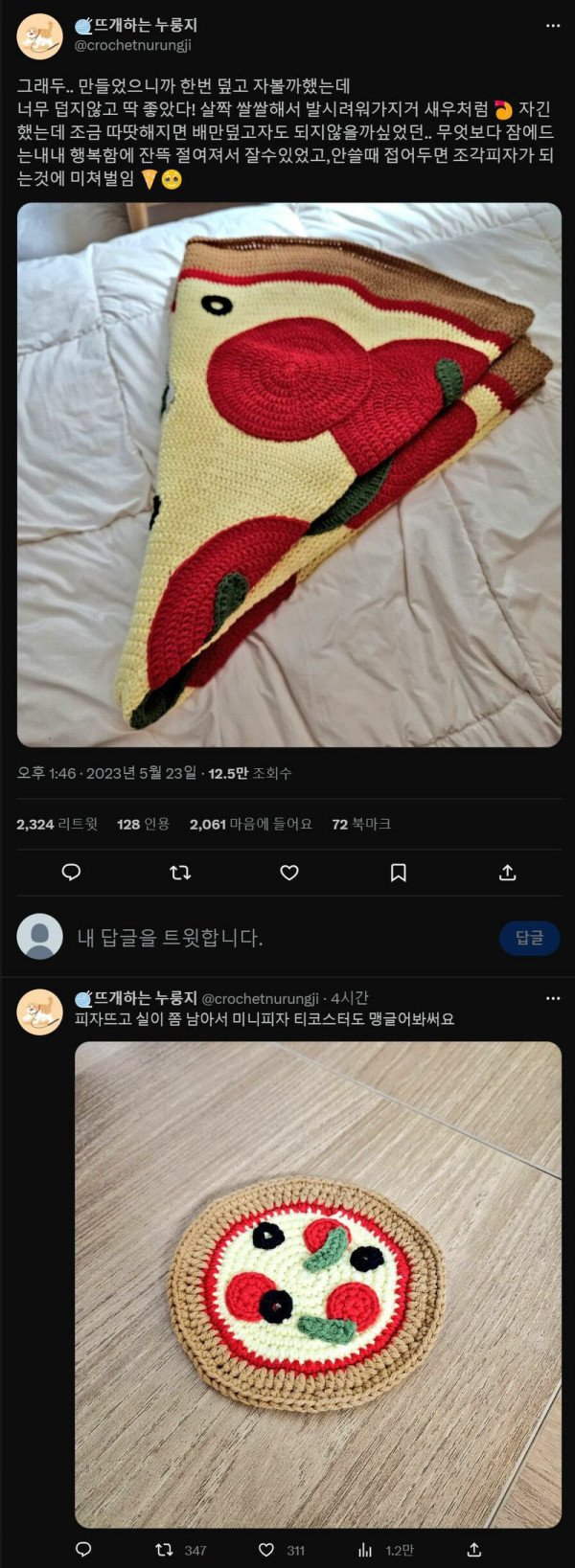Open the list of 2,324 retweets

coord(57,824)
